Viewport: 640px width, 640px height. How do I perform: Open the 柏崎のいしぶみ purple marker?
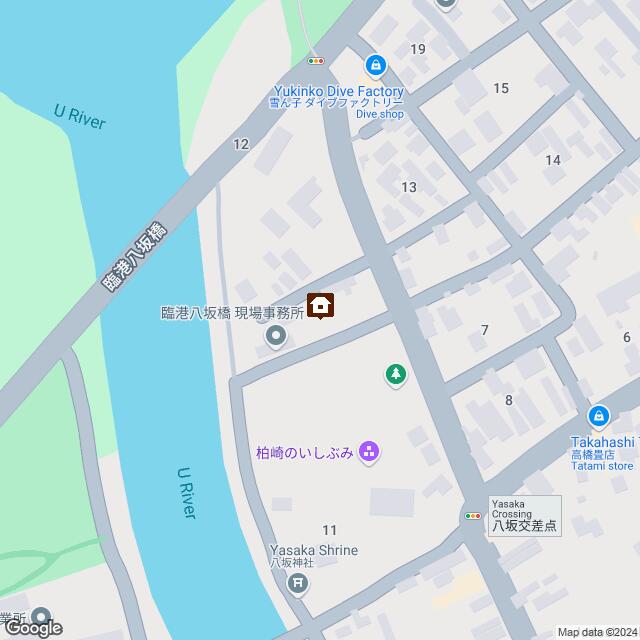(369, 453)
